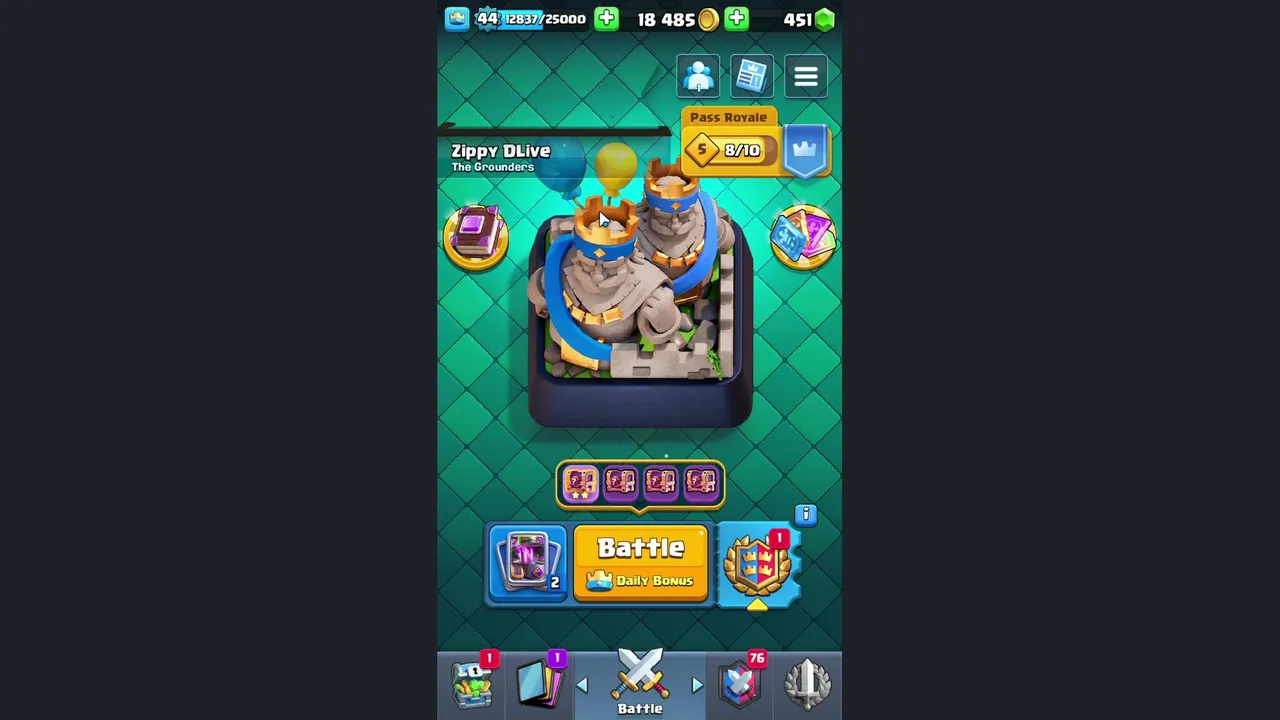This screenshot has height=720, width=1280.
Task: Open the deck selector beside the Battle button
Action: pos(528,562)
